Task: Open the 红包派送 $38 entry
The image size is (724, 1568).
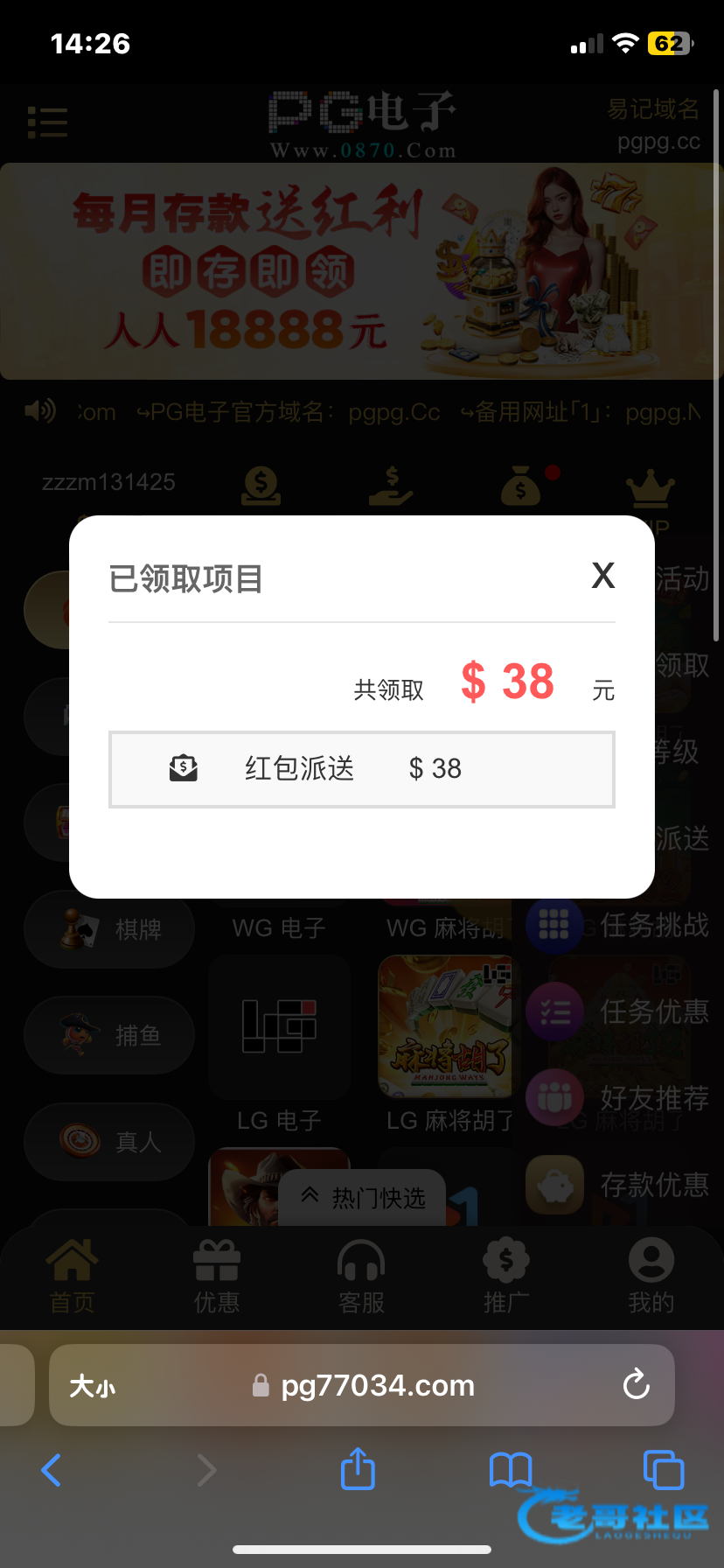Action: (x=361, y=769)
